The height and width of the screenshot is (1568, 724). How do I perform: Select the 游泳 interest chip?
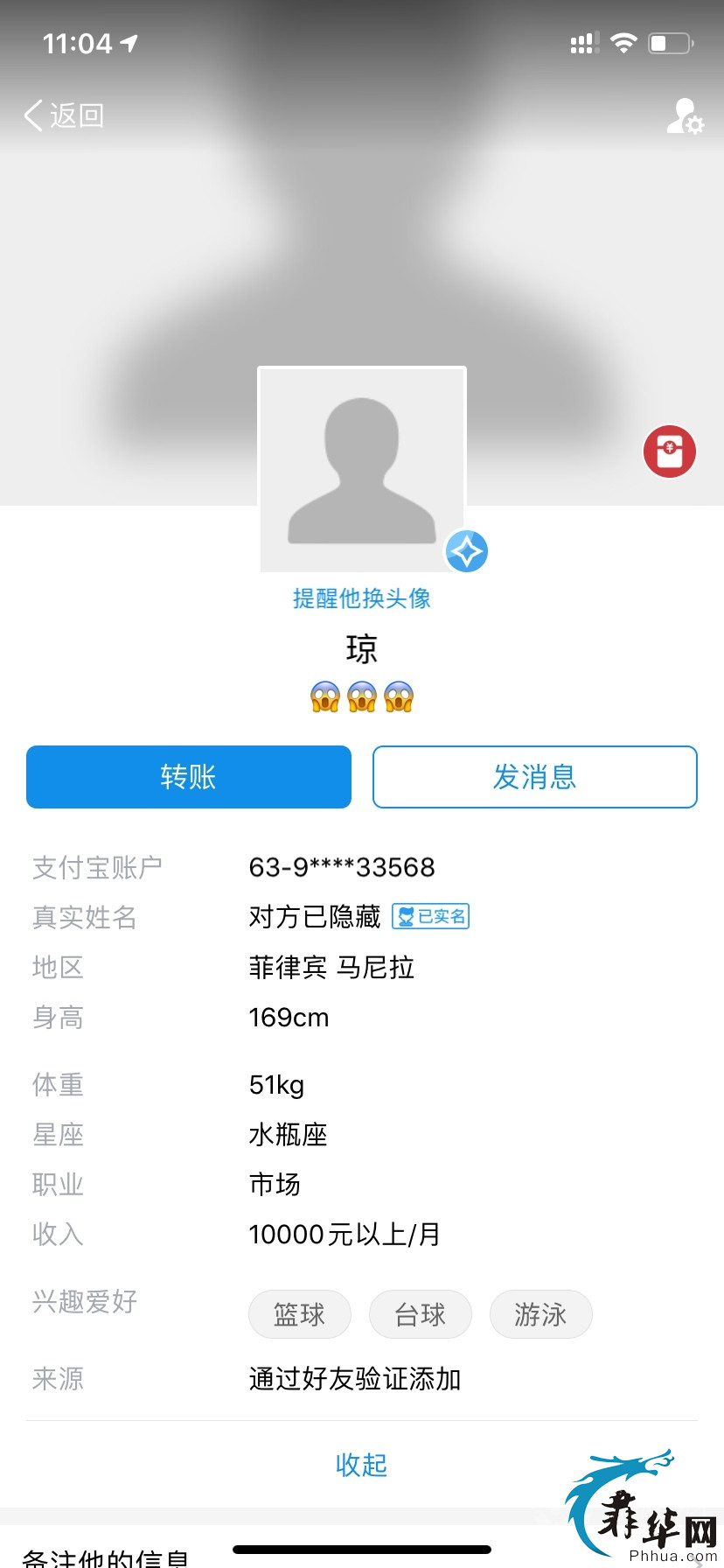541,1314
